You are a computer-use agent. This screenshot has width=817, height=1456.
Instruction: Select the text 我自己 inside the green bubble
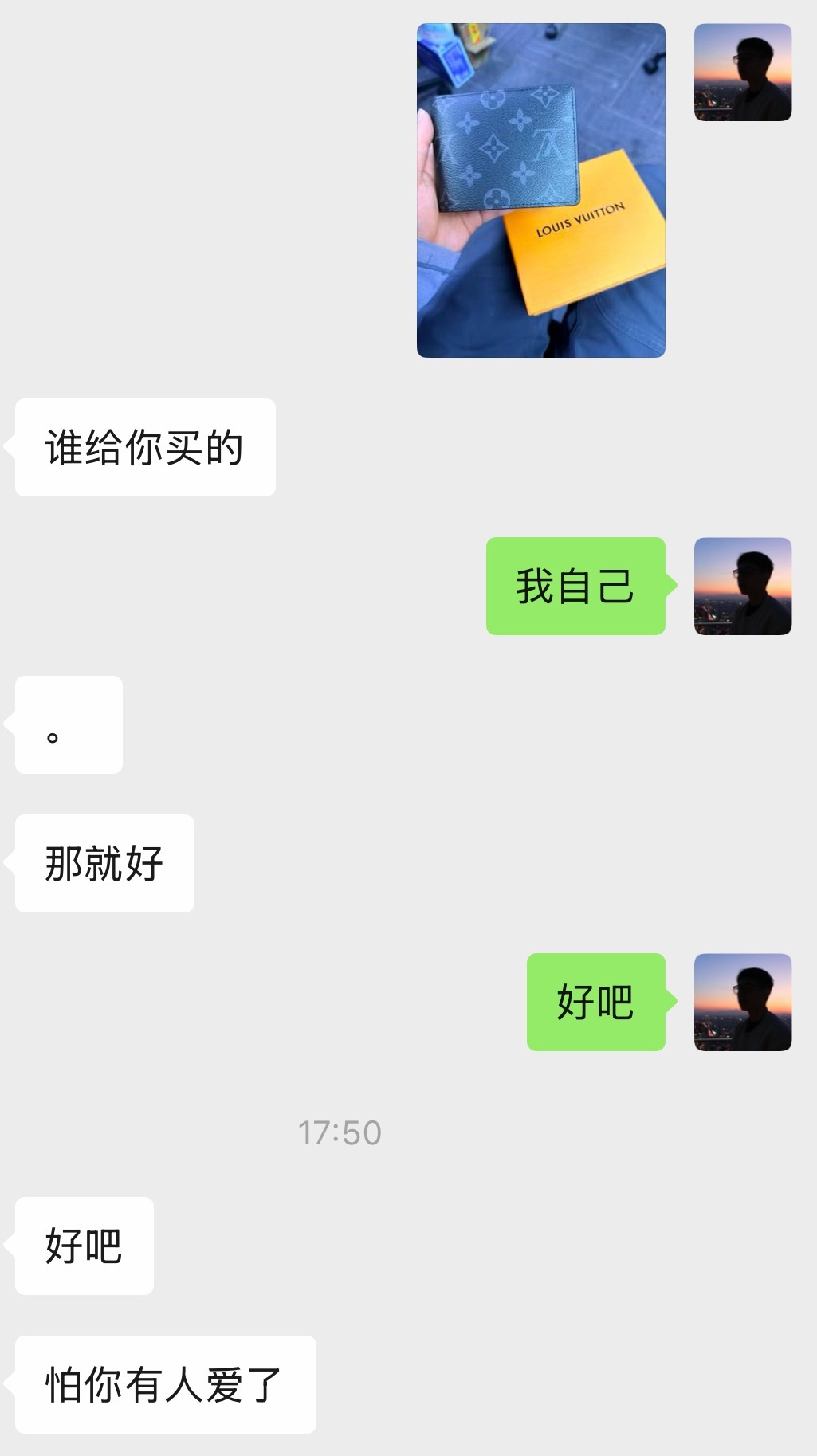click(x=575, y=587)
